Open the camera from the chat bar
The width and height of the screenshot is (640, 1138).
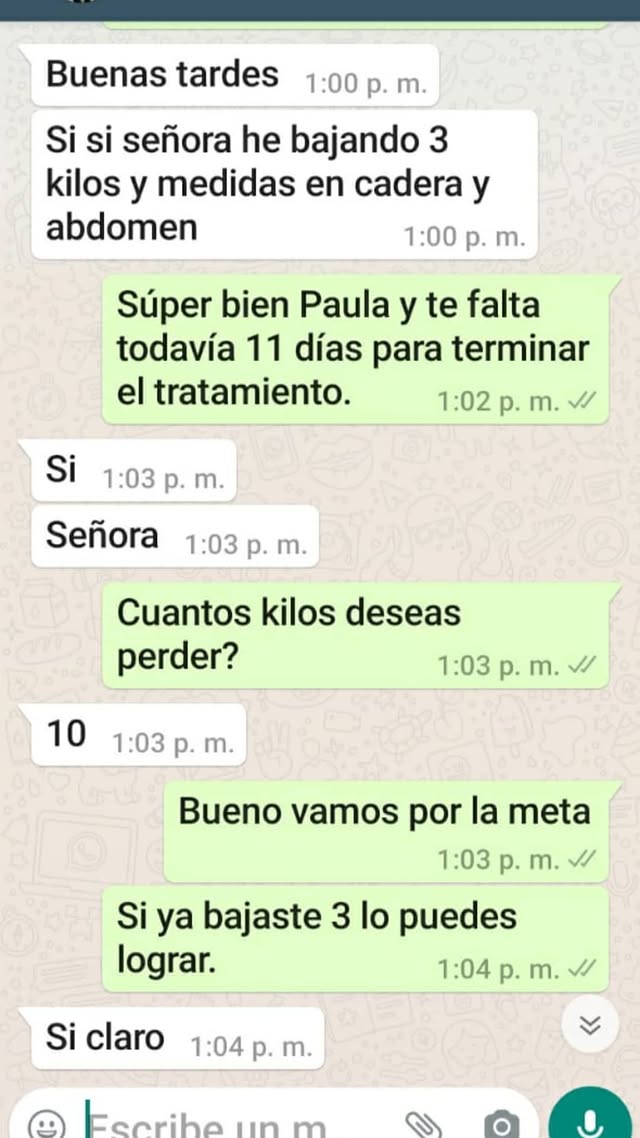(x=502, y=1124)
